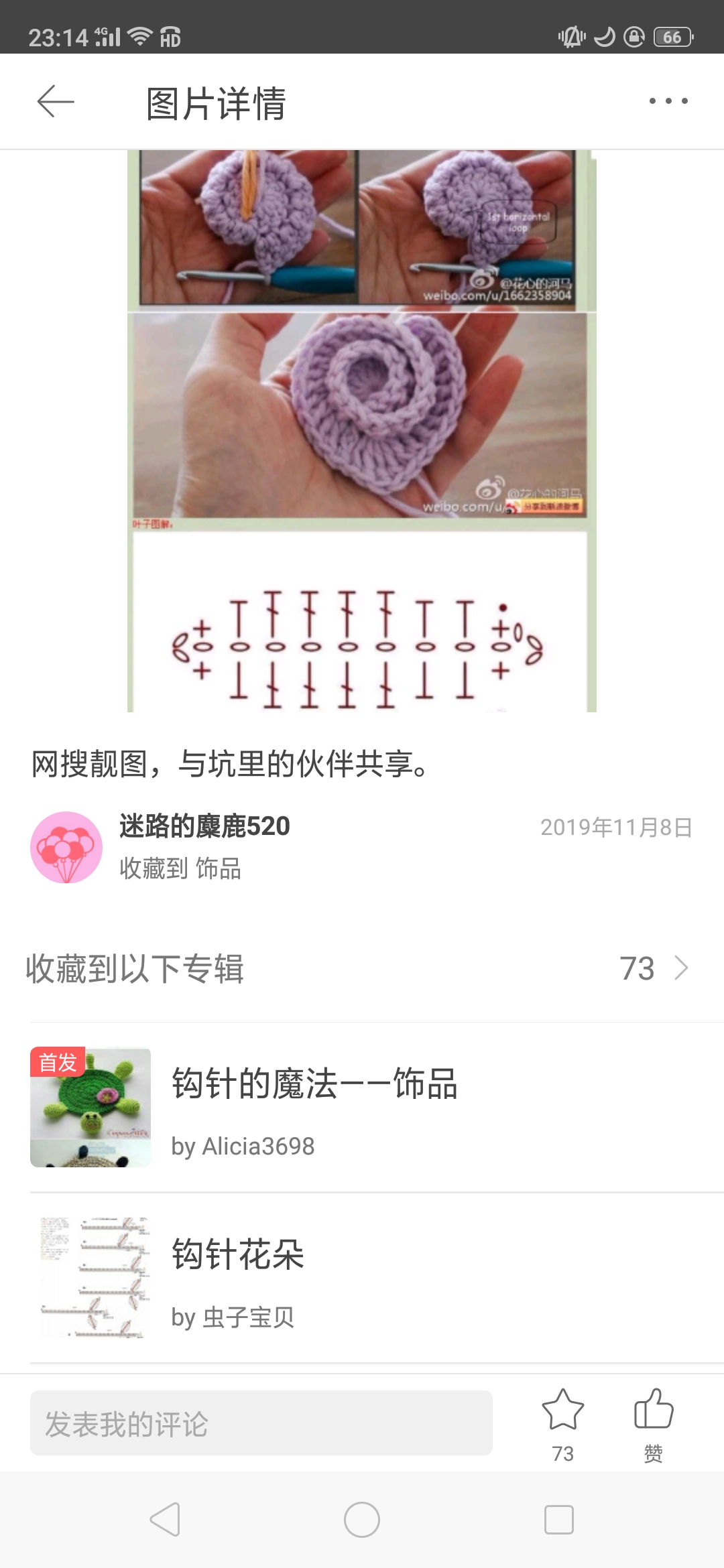The height and width of the screenshot is (1568, 724).
Task: Go back using the arrow icon
Action: point(56,102)
